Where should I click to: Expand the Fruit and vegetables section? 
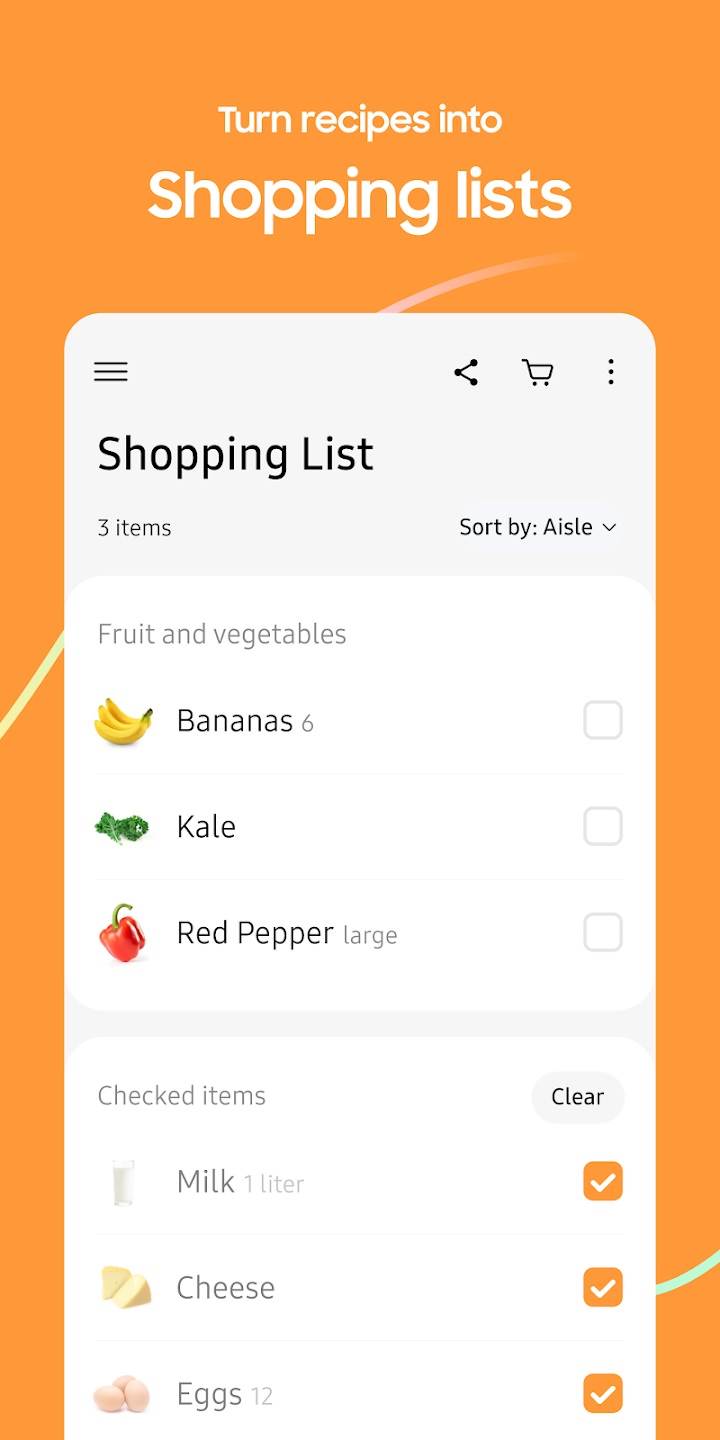(221, 633)
